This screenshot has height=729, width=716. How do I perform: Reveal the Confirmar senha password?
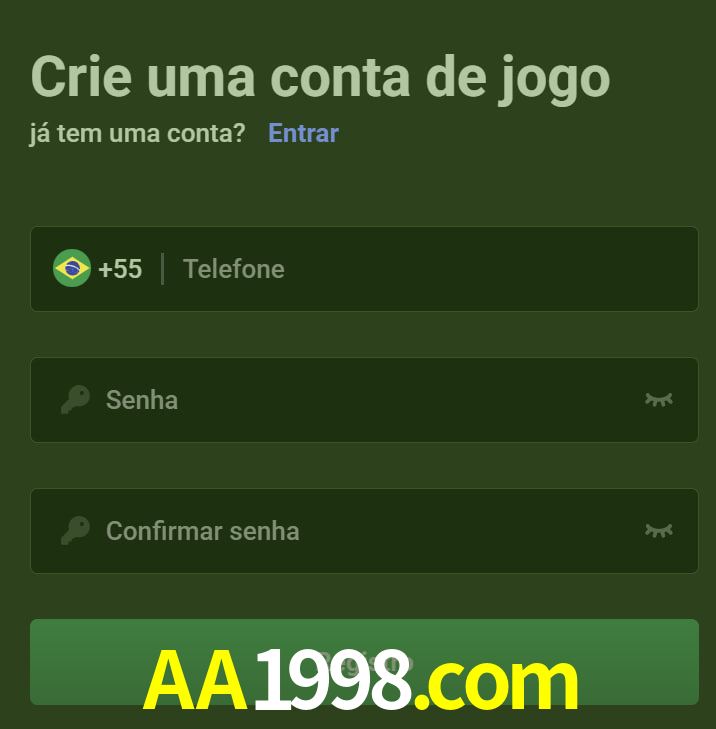click(x=658, y=531)
